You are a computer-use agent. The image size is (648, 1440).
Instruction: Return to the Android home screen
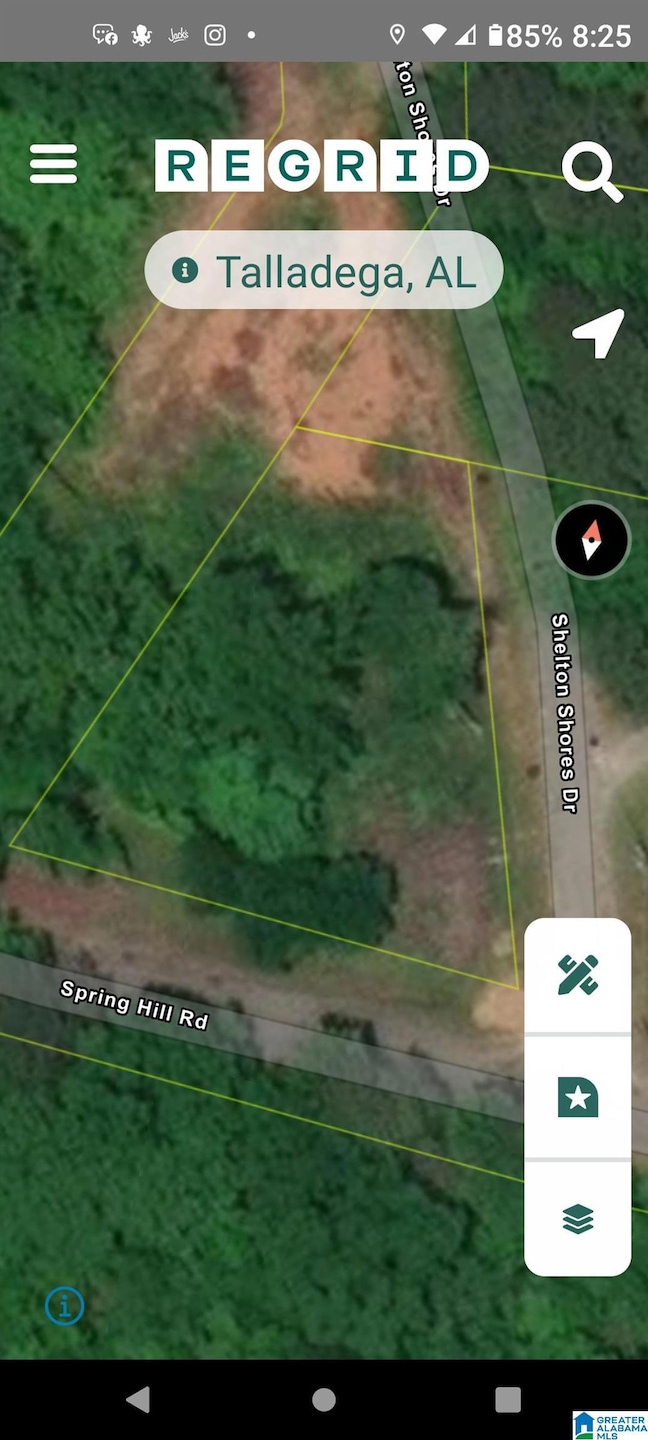click(324, 1399)
